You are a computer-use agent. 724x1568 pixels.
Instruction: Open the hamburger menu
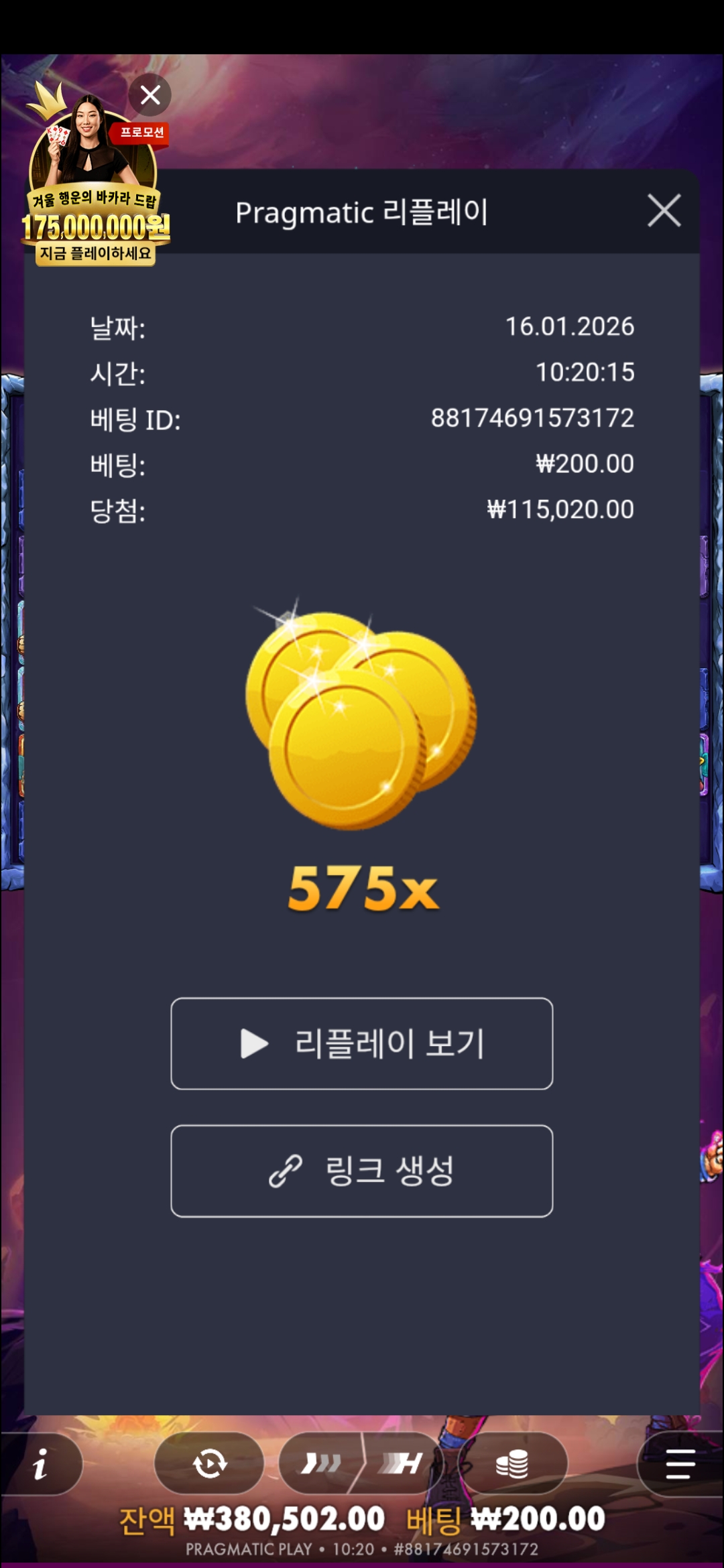coord(680,1463)
